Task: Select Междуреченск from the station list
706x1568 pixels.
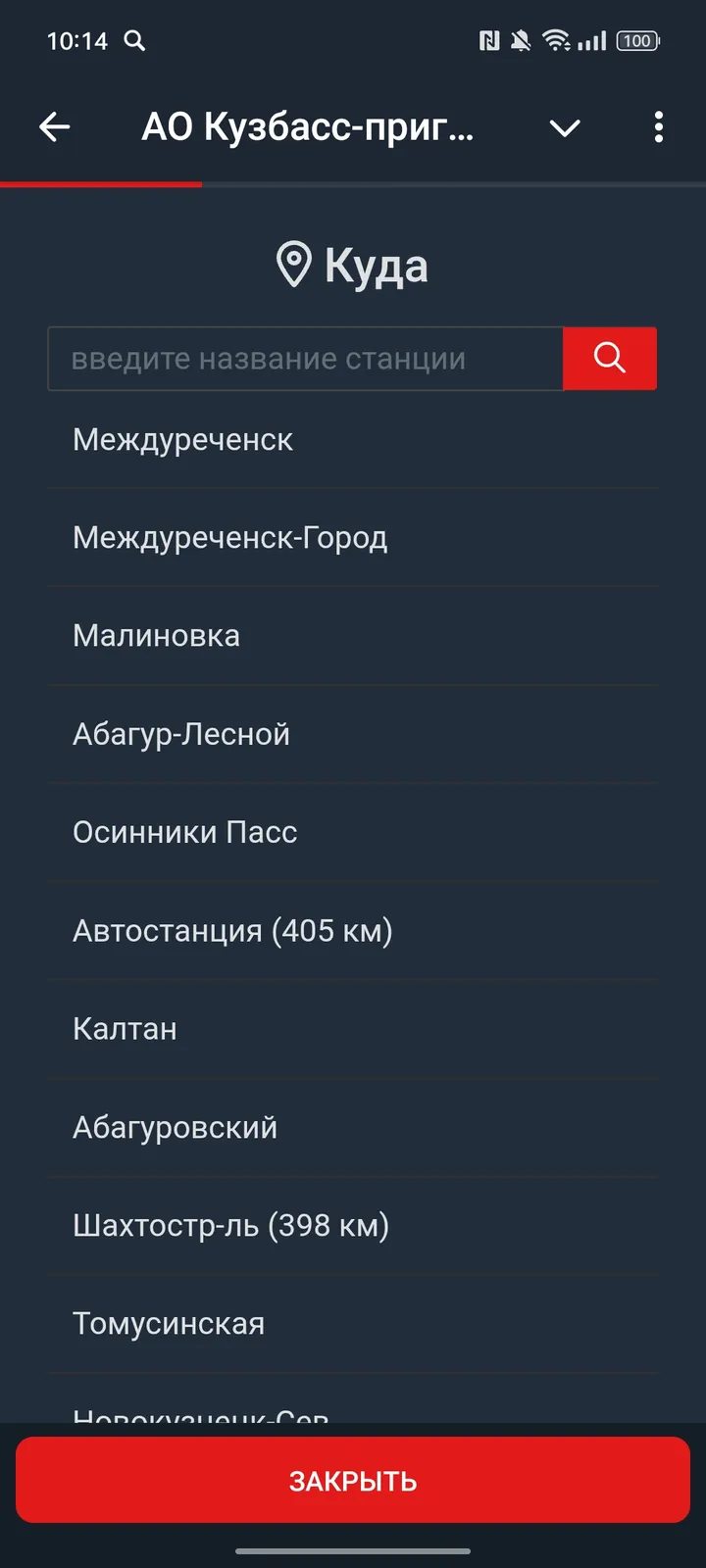Action: click(x=182, y=439)
